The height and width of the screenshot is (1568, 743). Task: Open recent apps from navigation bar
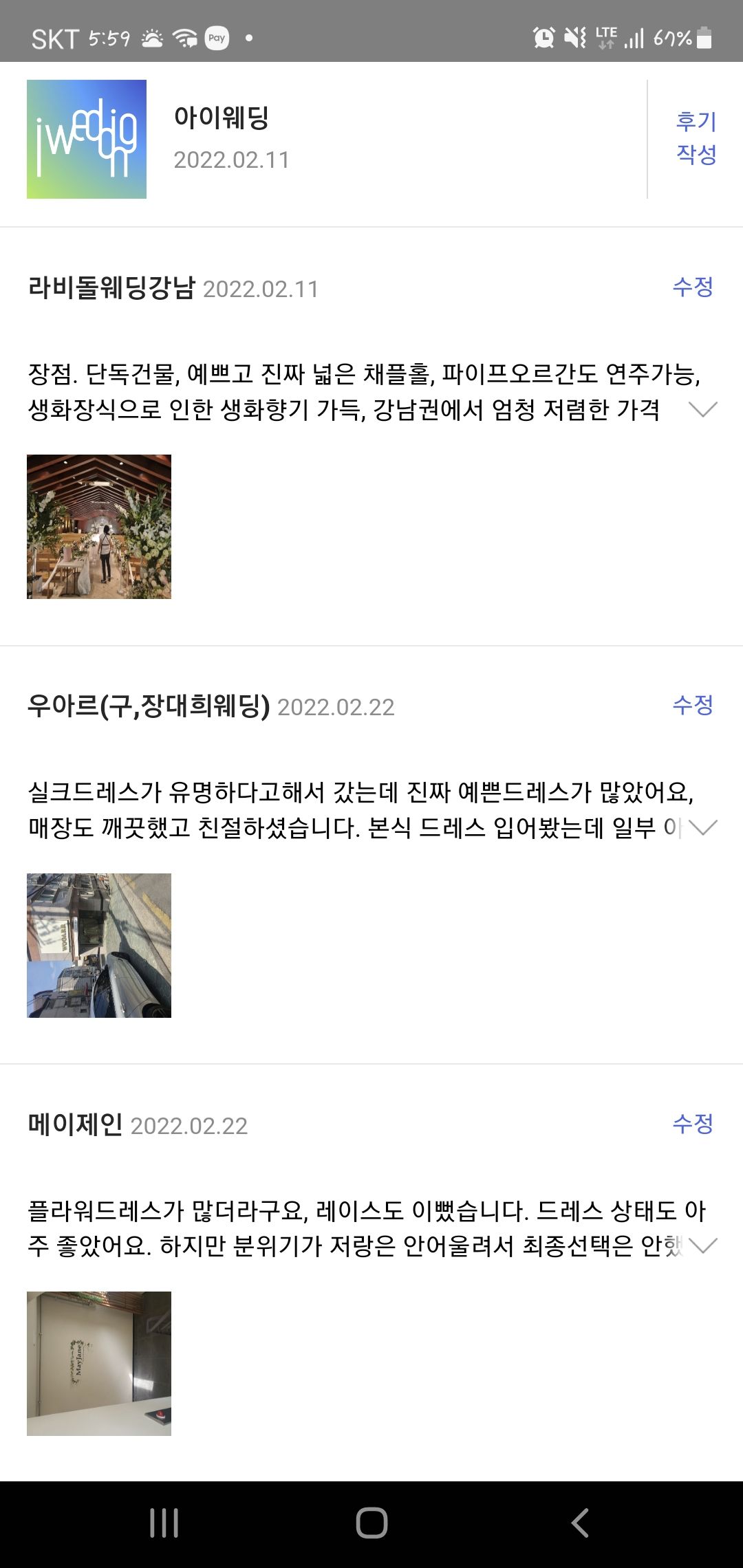pyautogui.click(x=164, y=1523)
